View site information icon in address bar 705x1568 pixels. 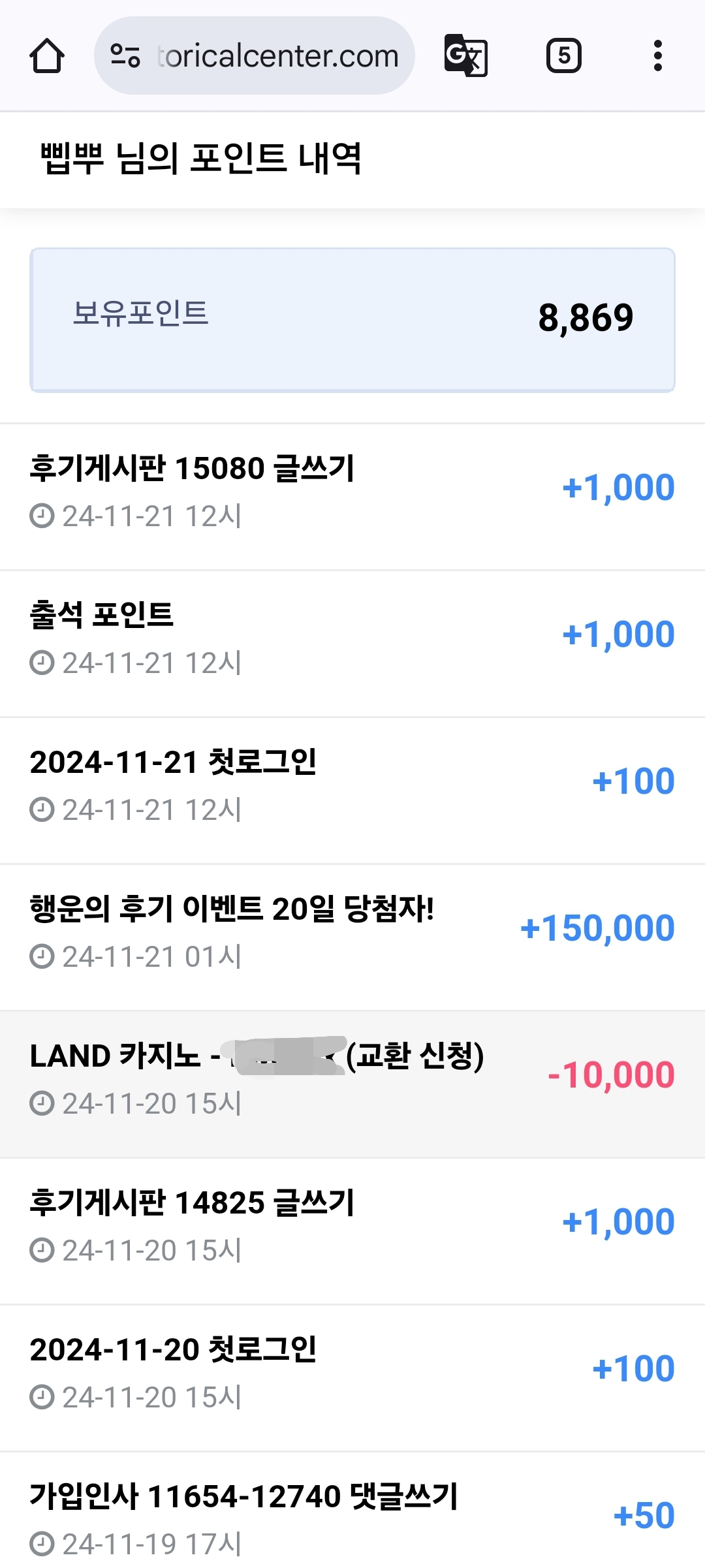(x=125, y=56)
